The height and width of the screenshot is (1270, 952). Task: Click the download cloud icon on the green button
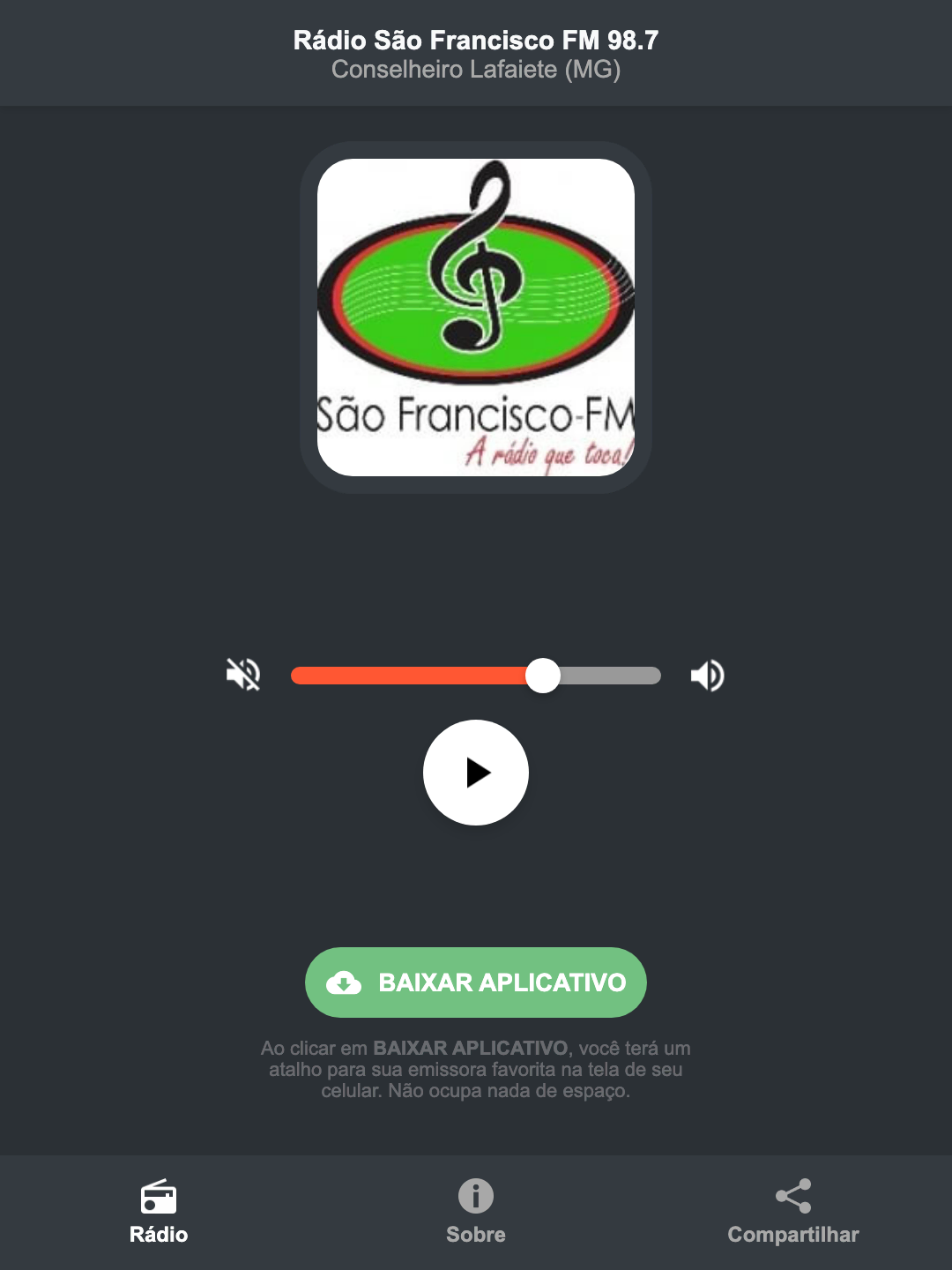coord(346,982)
